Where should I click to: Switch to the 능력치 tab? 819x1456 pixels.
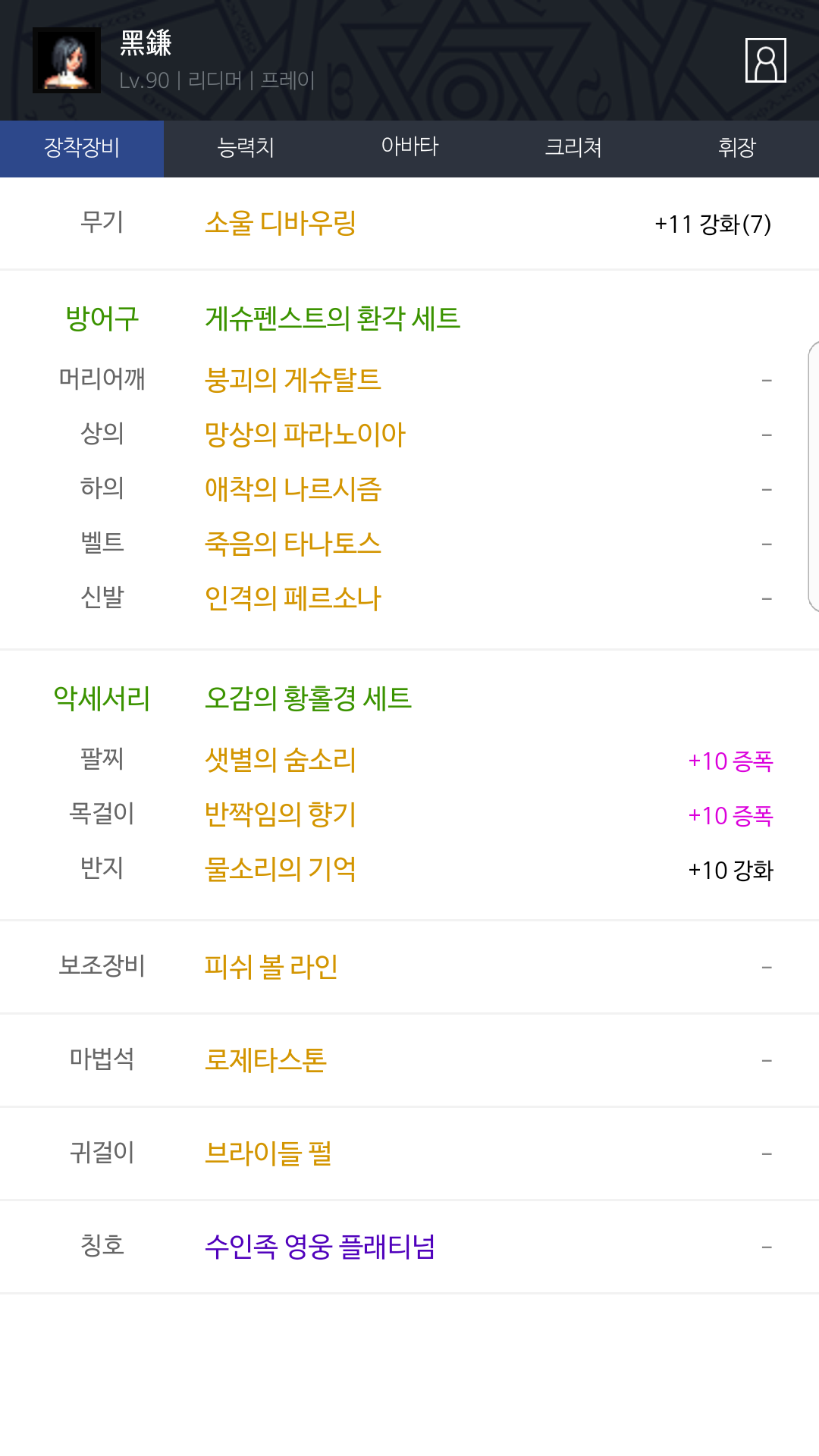pyautogui.click(x=246, y=149)
